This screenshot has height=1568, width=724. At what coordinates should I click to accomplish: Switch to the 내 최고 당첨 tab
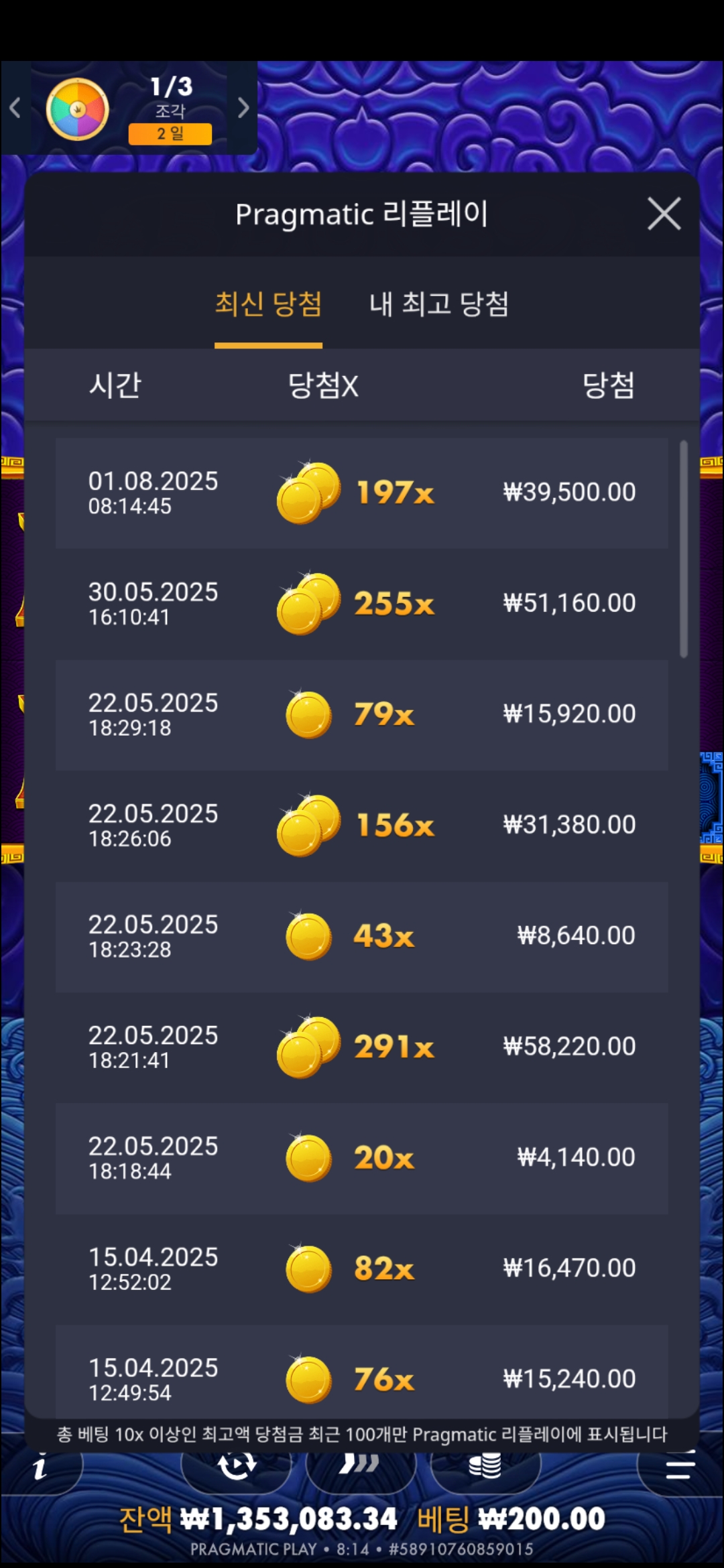[439, 305]
